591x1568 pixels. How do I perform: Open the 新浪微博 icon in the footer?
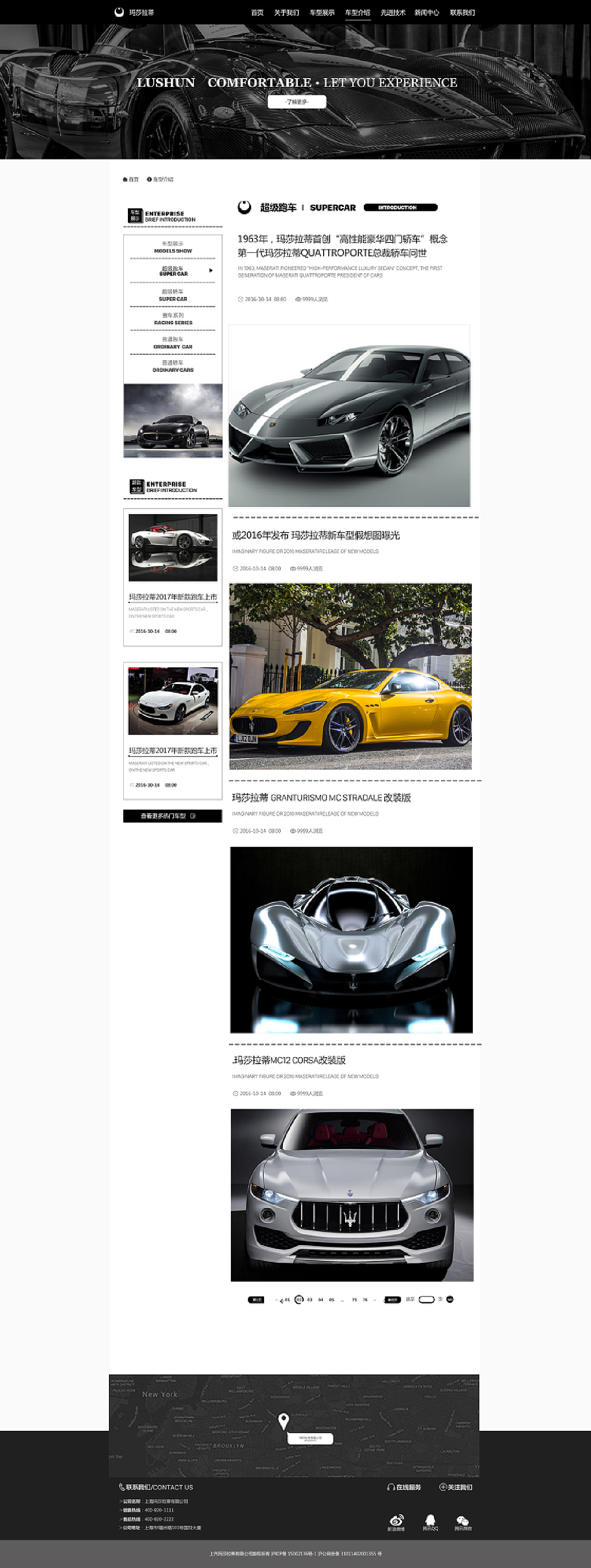click(396, 1522)
